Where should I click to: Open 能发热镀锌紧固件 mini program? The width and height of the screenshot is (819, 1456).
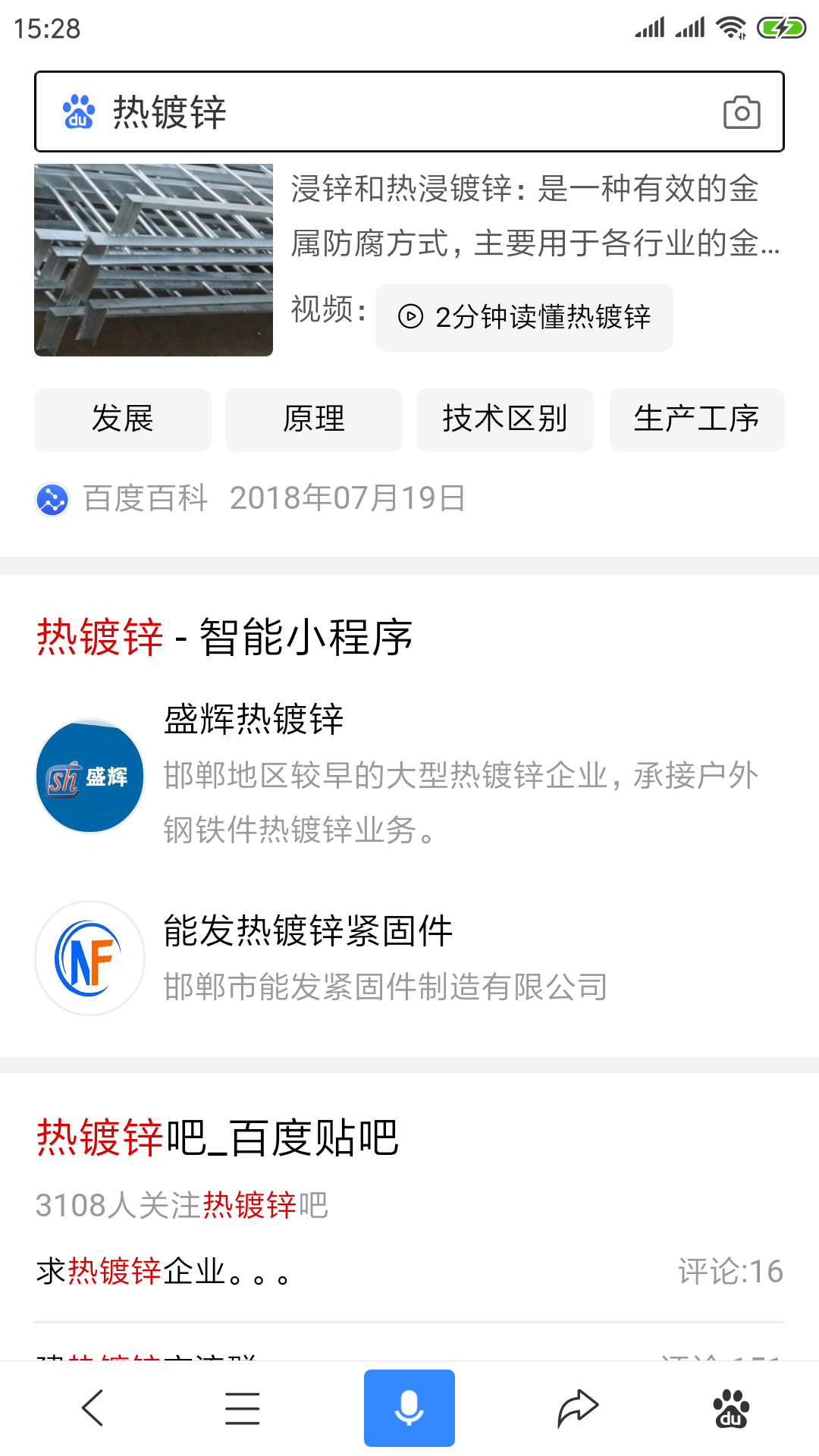click(308, 930)
